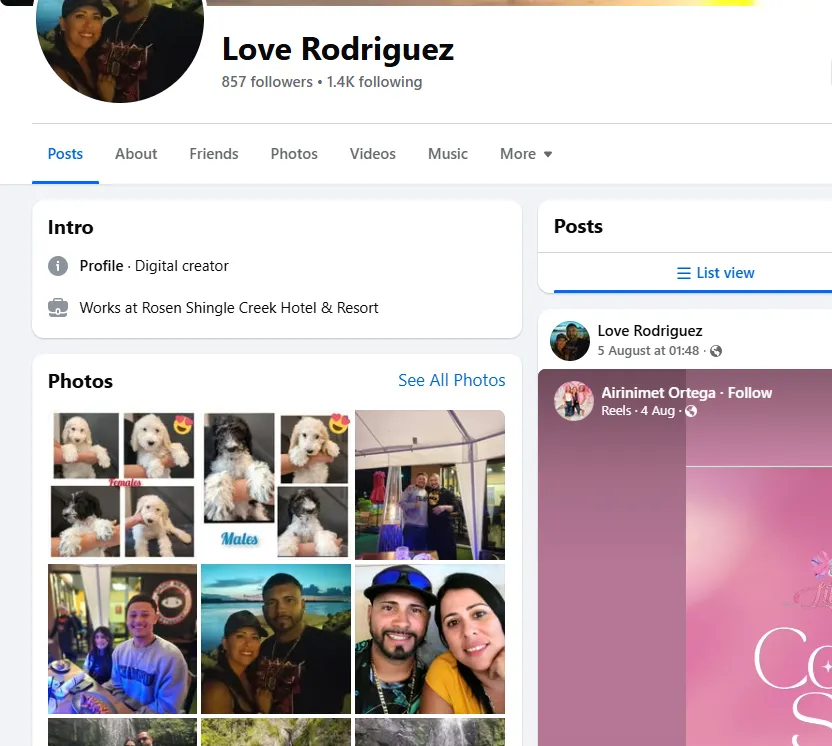Image resolution: width=832 pixels, height=746 pixels.
Task: Open the post timestamp 5 August at 01:48
Action: 648,351
